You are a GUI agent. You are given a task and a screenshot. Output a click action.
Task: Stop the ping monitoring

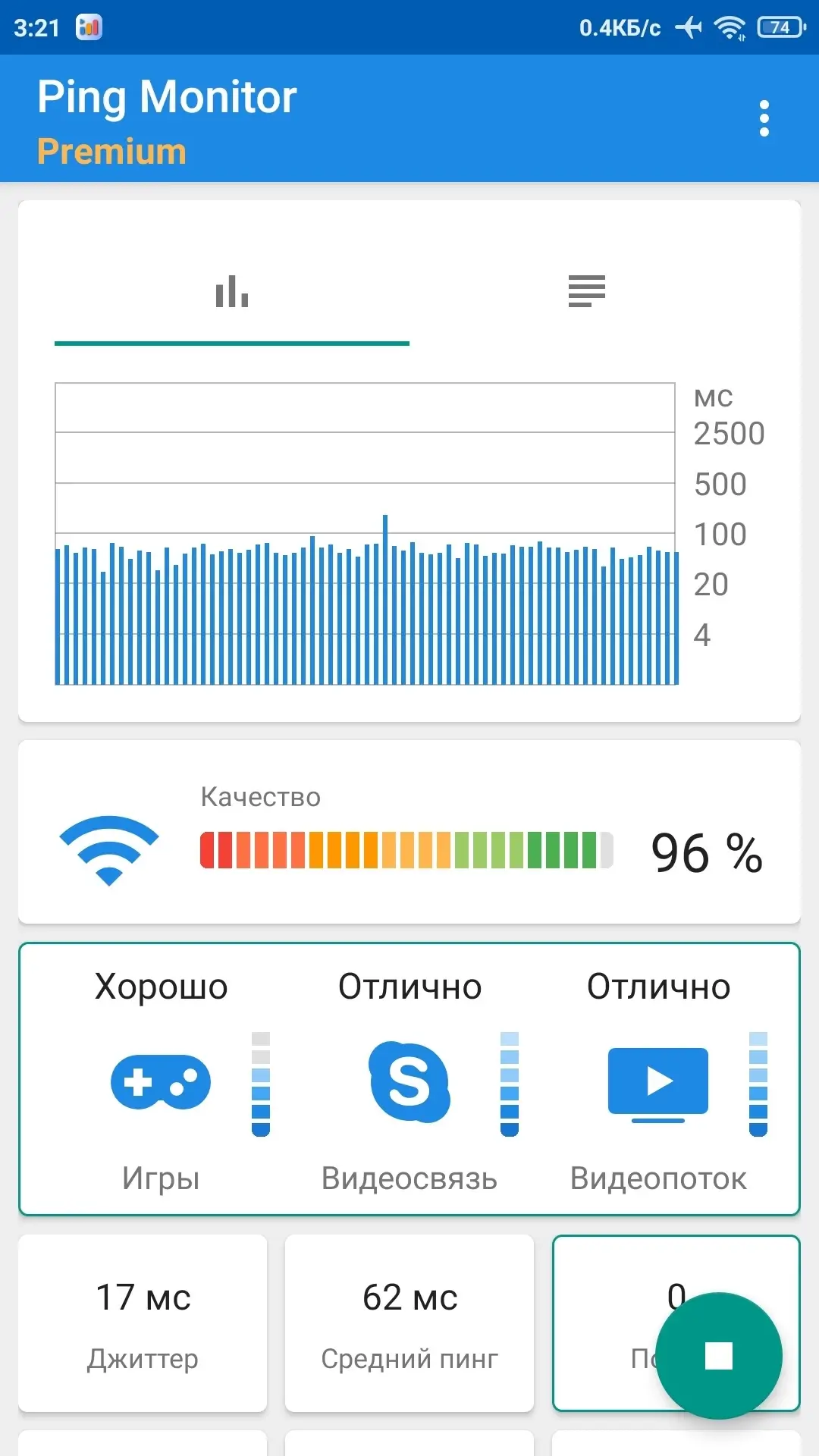point(718,1355)
